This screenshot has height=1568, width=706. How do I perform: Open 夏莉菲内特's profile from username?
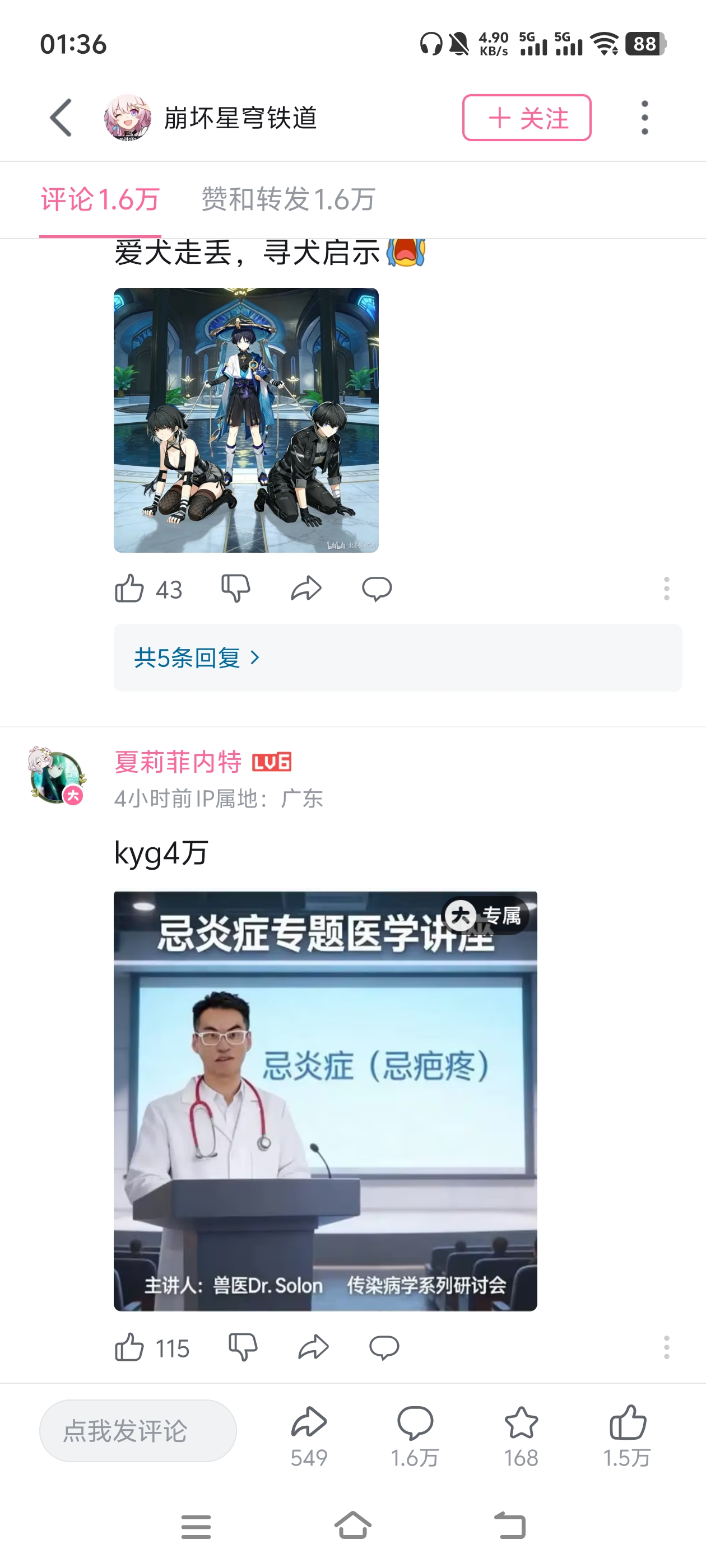(x=178, y=762)
